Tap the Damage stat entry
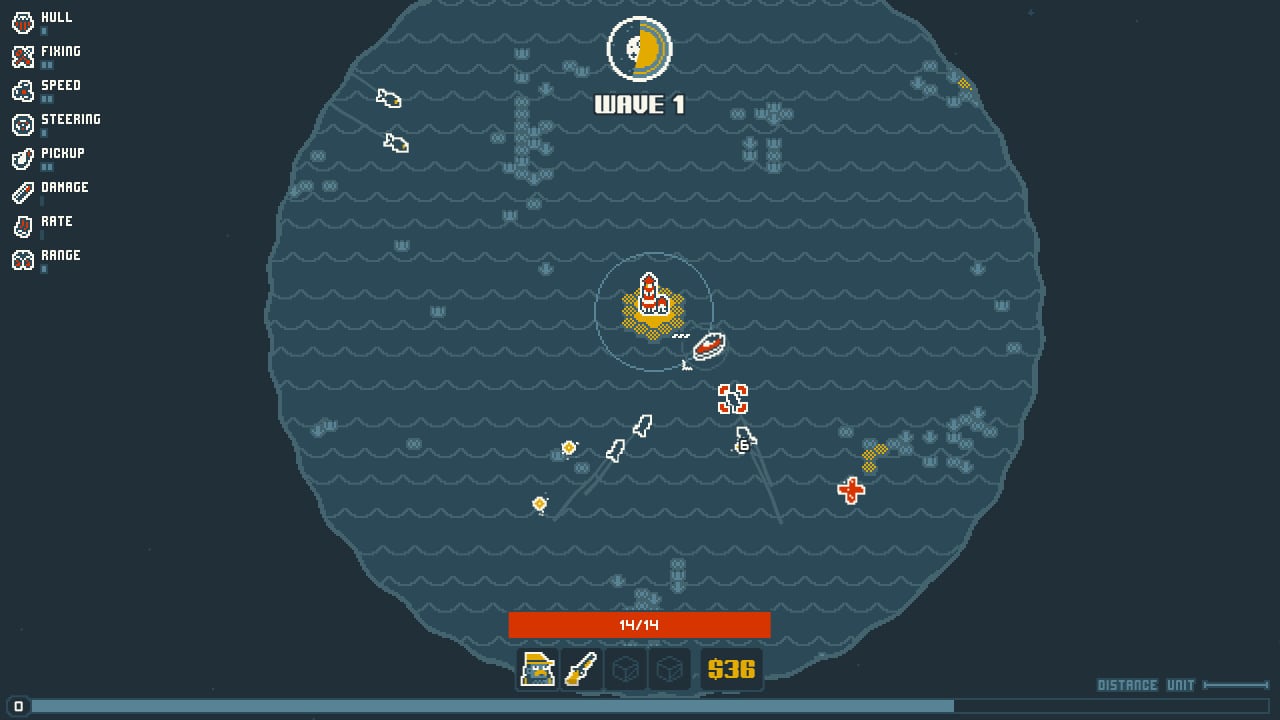The image size is (1280, 720). tap(50, 192)
